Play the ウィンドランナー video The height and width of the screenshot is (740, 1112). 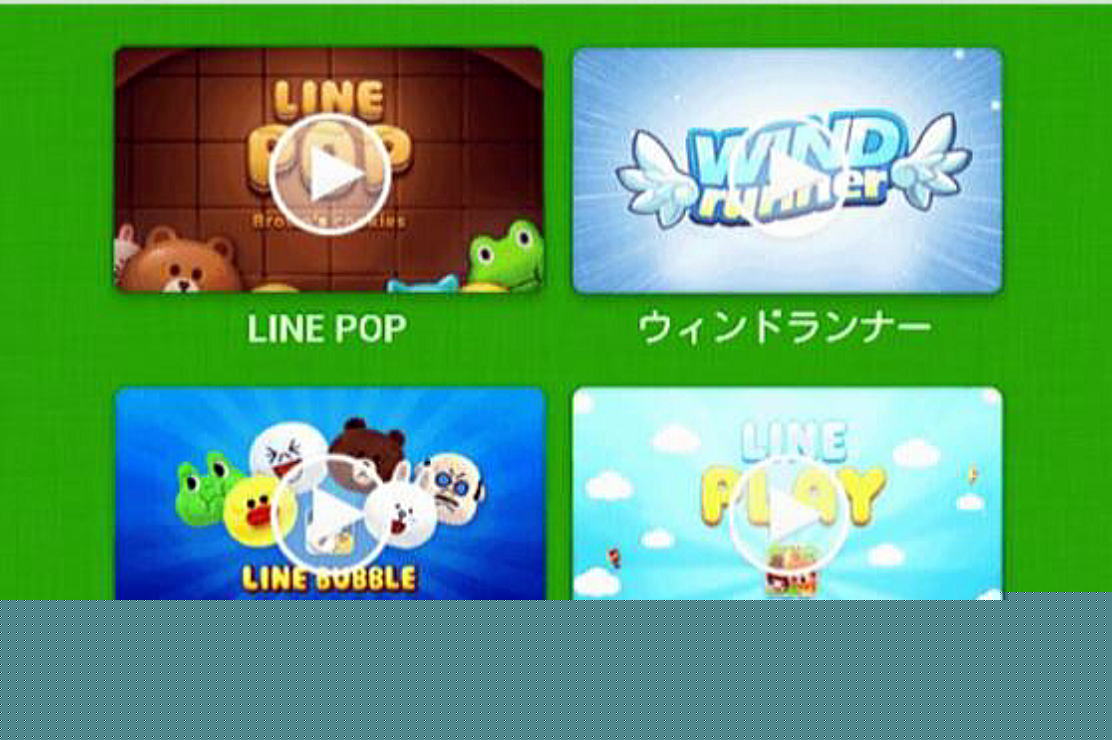(x=788, y=174)
